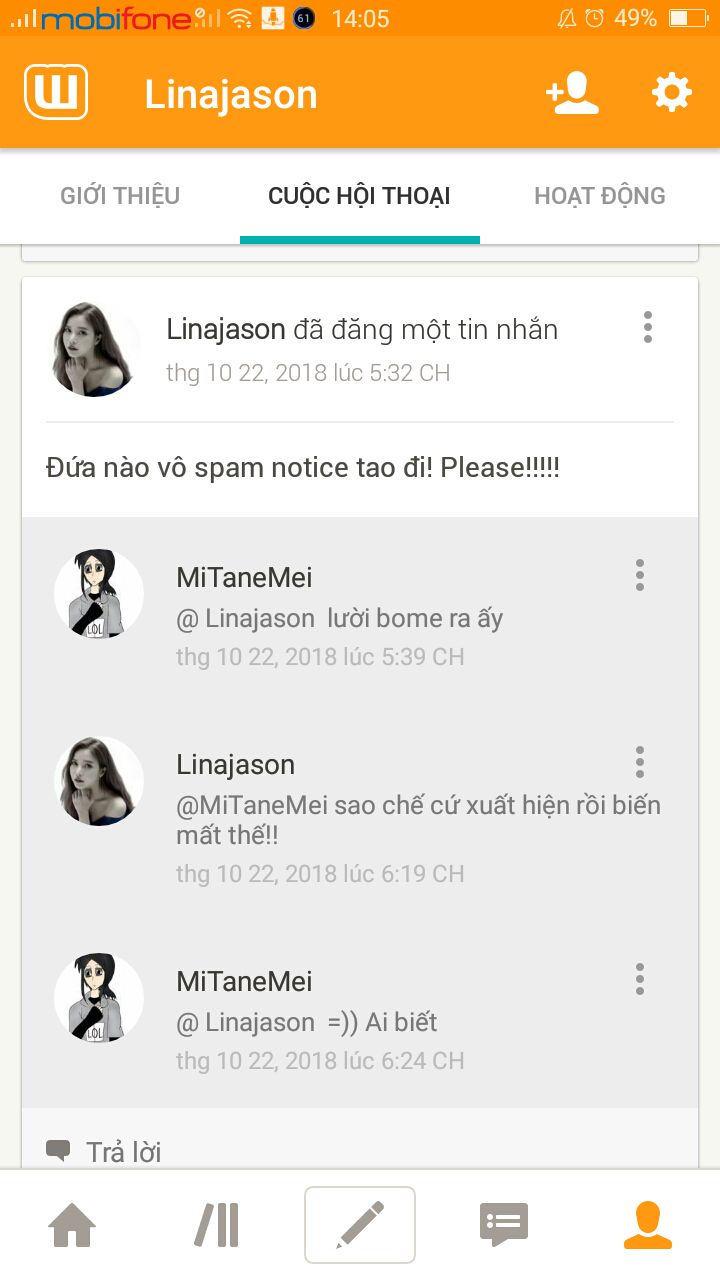
Task: Switch to the Giới thiệu tab
Action: click(x=120, y=196)
